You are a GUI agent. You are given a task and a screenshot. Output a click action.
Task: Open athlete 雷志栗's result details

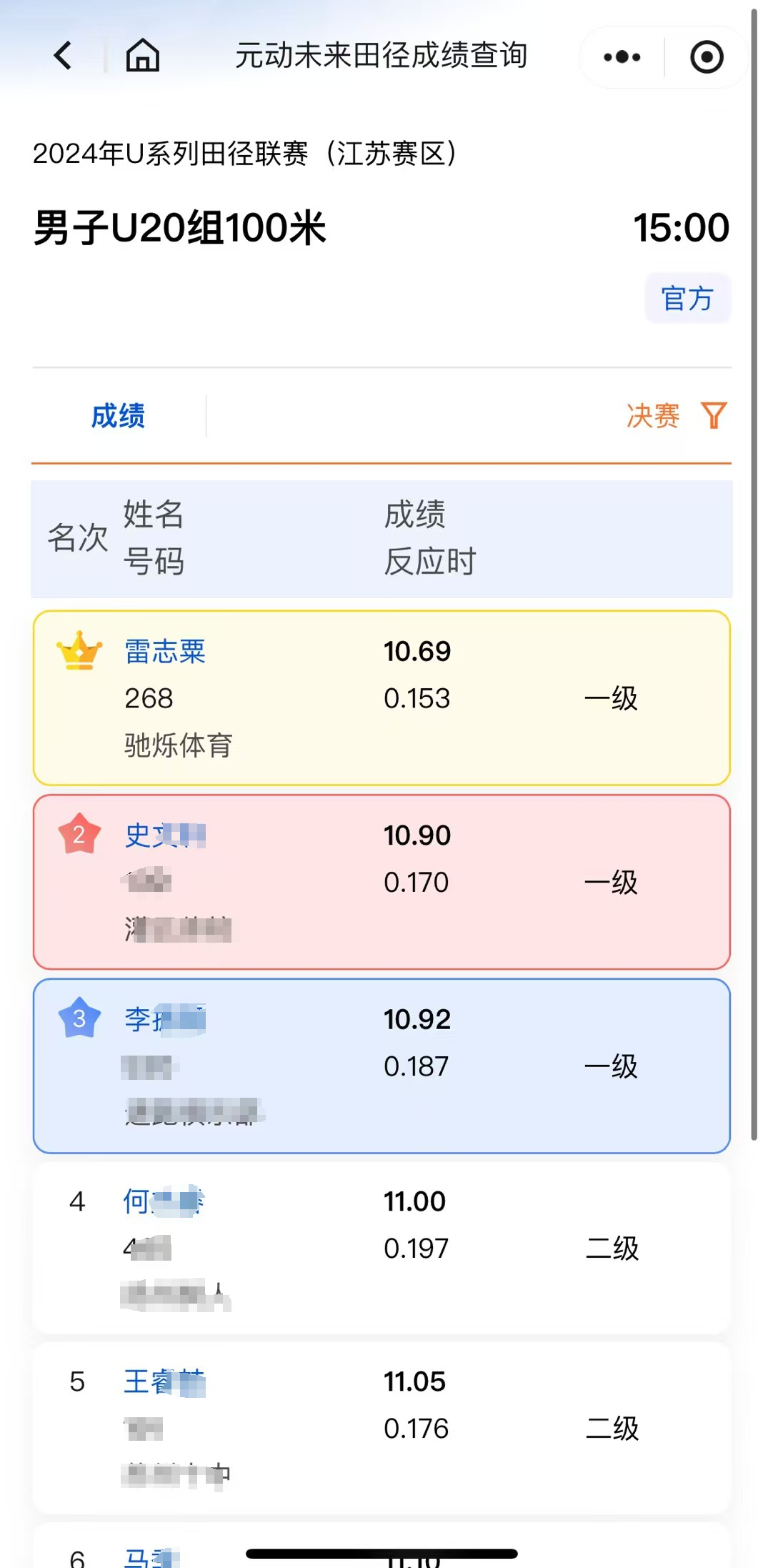click(381, 698)
